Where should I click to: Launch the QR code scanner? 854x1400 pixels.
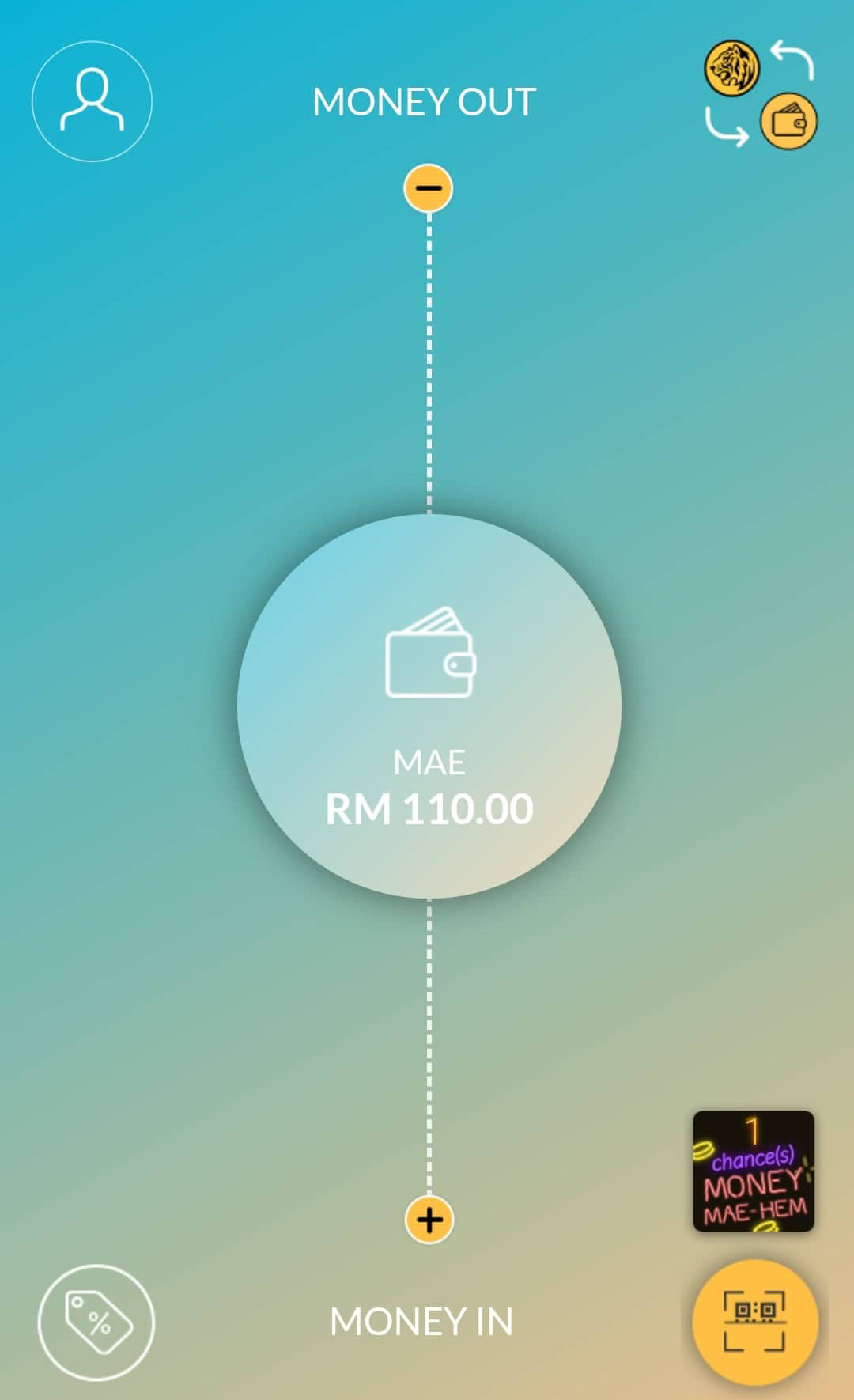coord(755,1321)
